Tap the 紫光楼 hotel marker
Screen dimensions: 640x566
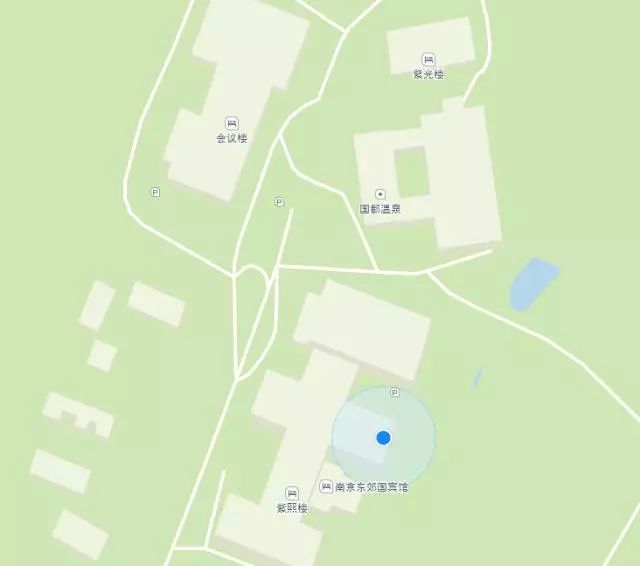tap(429, 59)
